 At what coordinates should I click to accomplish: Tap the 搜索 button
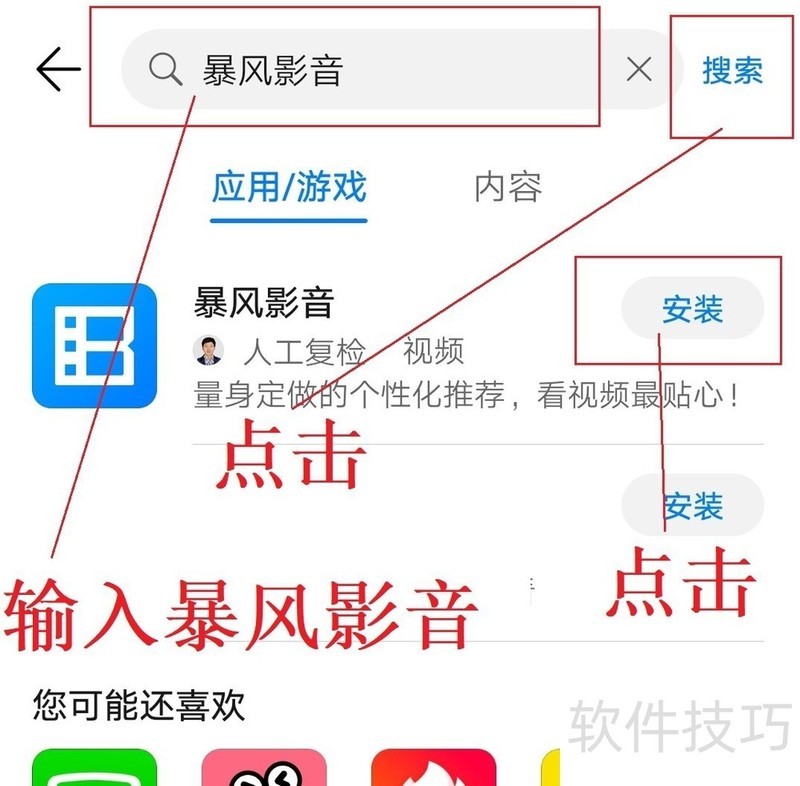(732, 71)
